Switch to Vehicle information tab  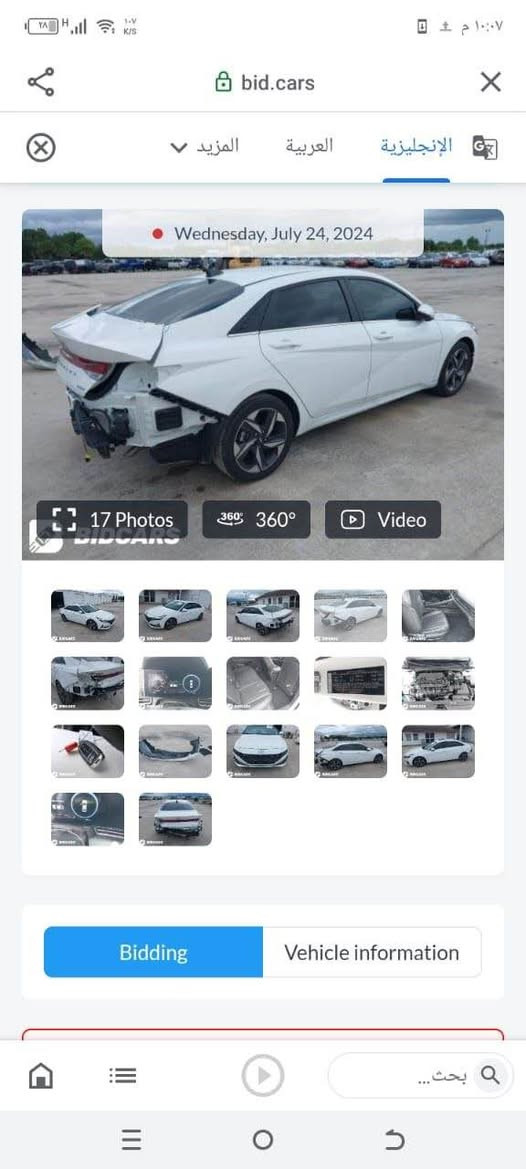click(372, 952)
